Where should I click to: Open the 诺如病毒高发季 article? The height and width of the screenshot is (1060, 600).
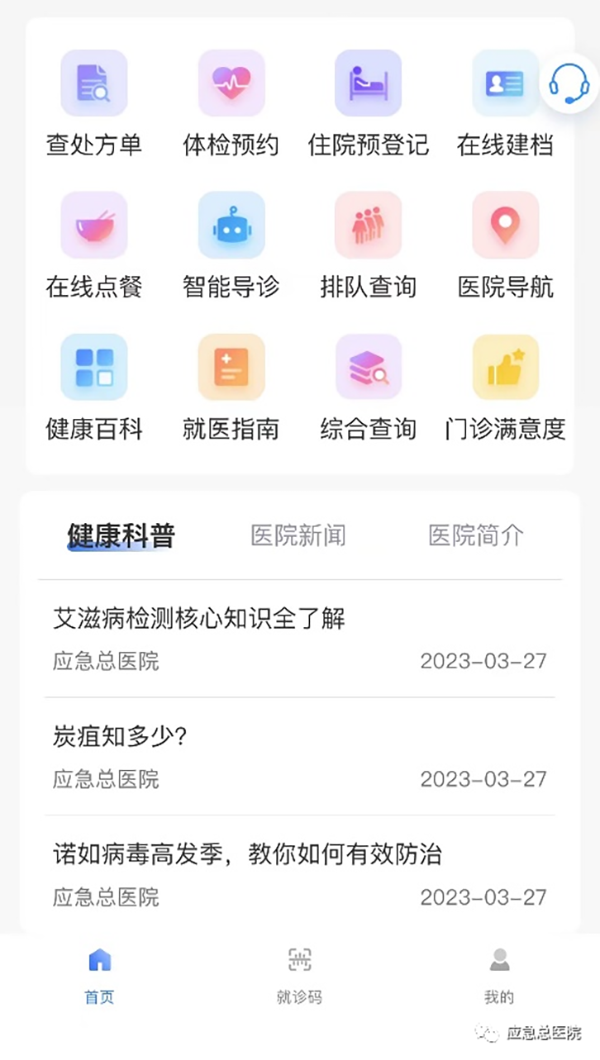pyautogui.click(x=247, y=855)
